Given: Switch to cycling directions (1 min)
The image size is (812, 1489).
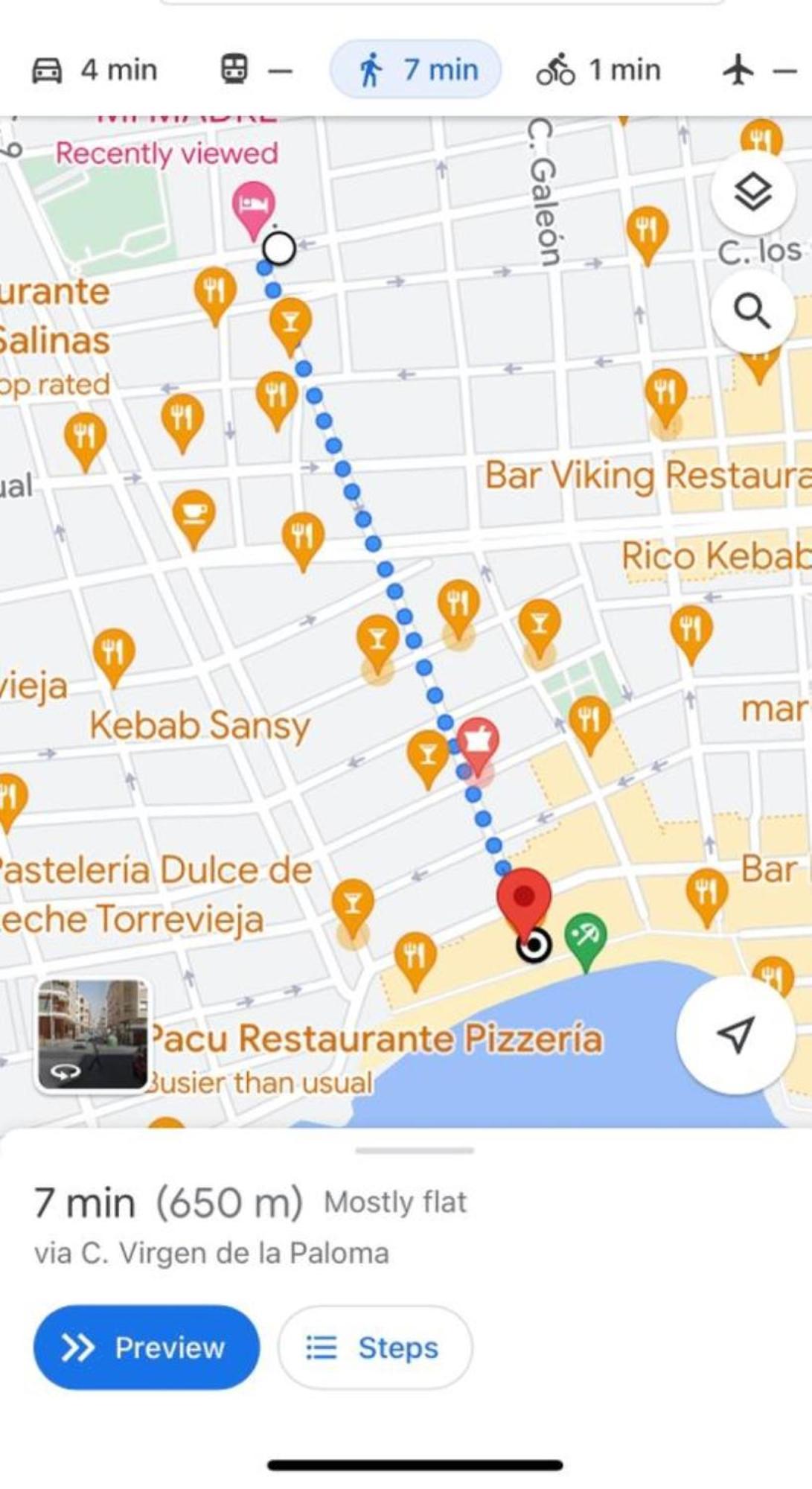Looking at the screenshot, I should 598,70.
